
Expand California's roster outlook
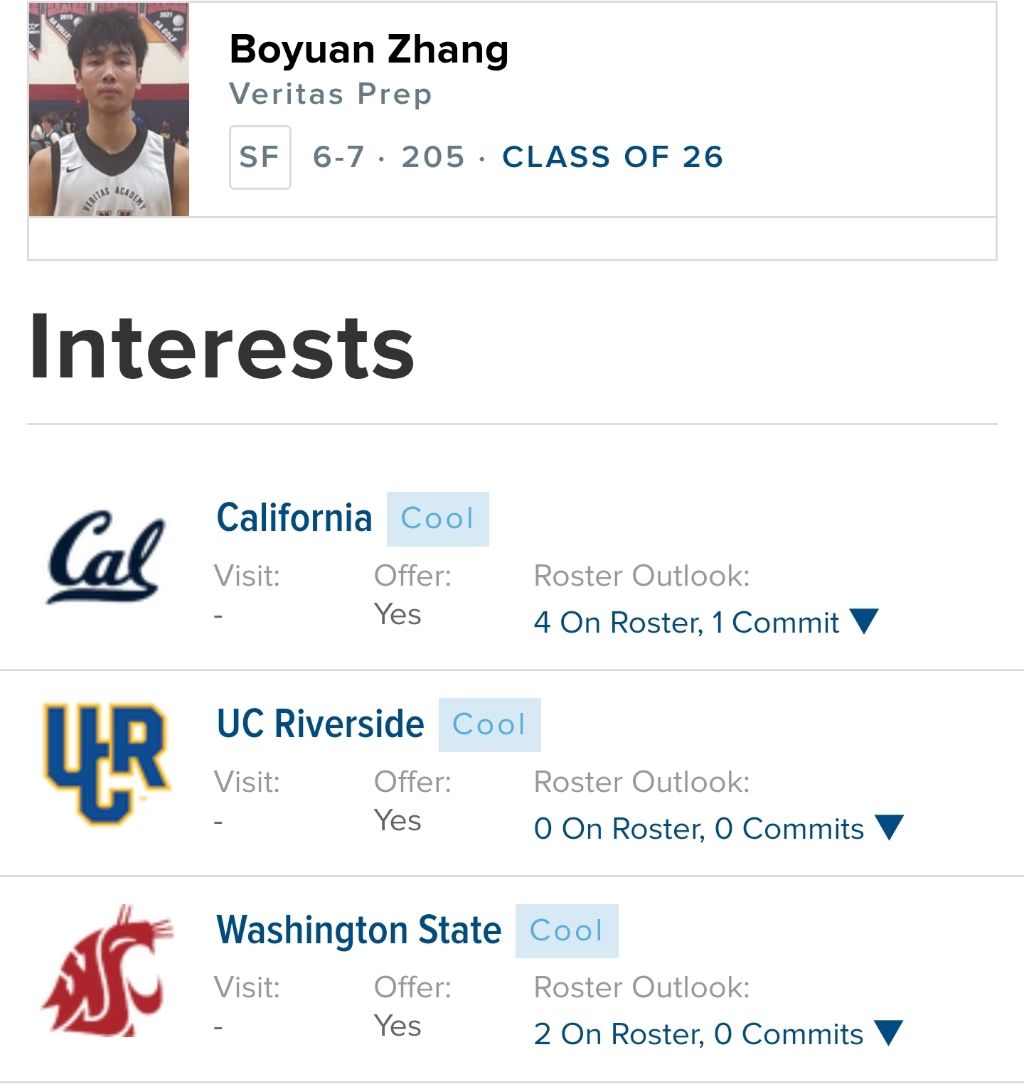click(x=705, y=622)
